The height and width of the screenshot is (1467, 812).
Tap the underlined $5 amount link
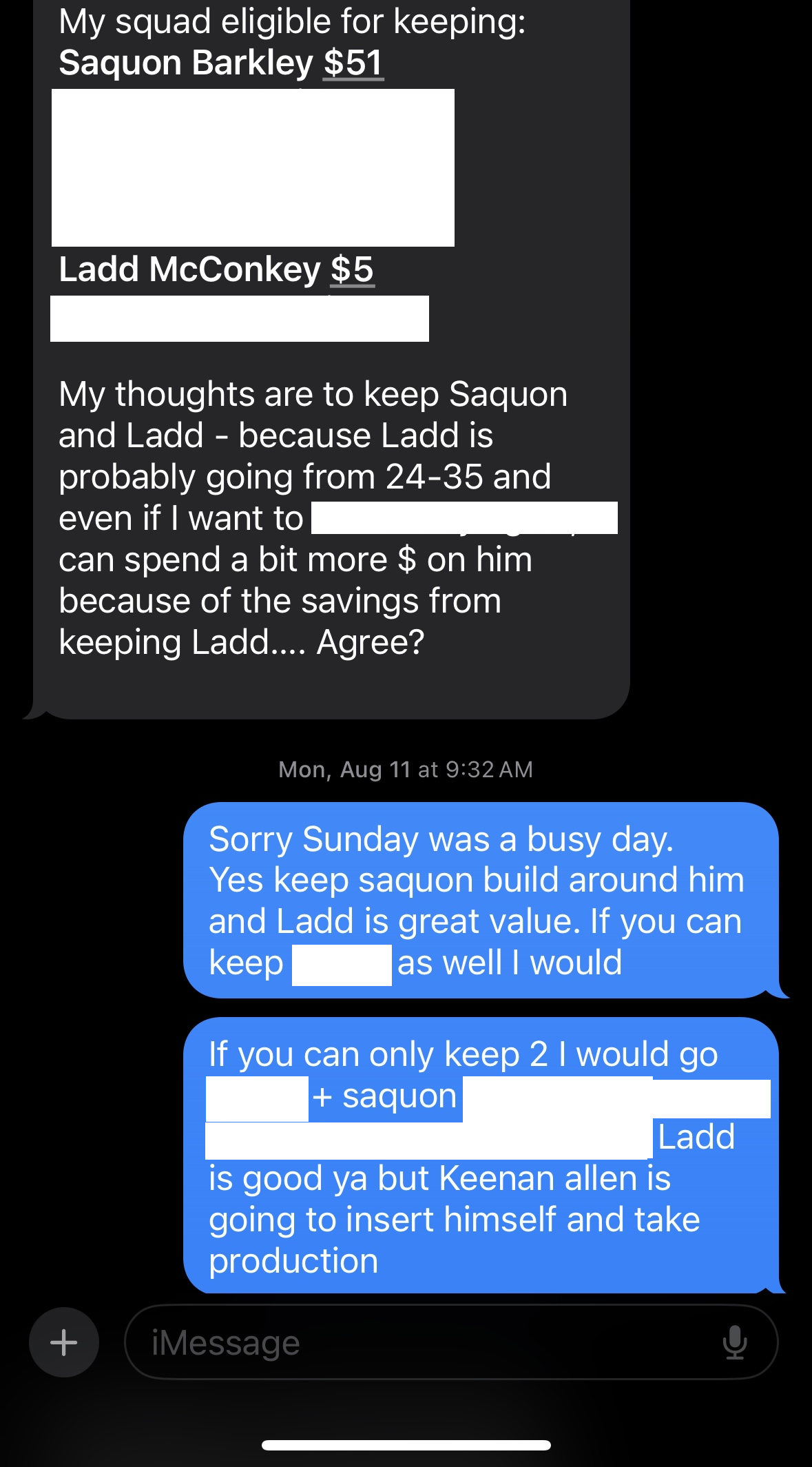click(352, 269)
